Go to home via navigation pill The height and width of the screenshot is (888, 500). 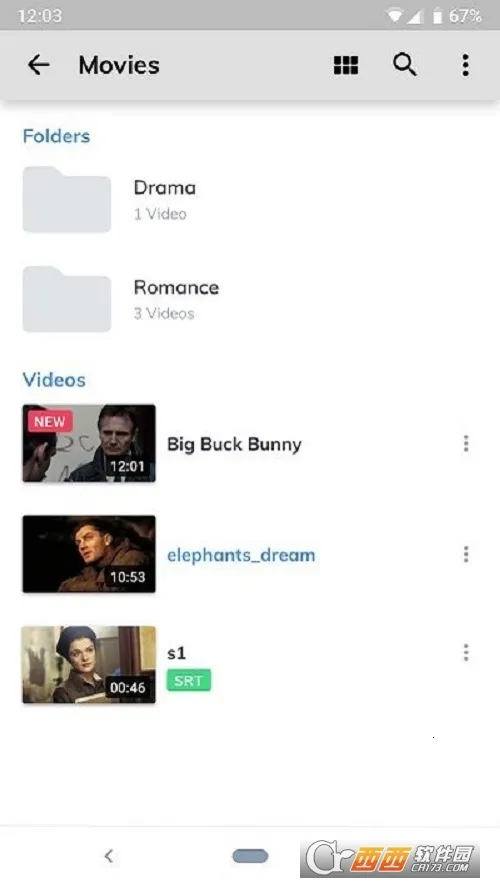[250, 856]
